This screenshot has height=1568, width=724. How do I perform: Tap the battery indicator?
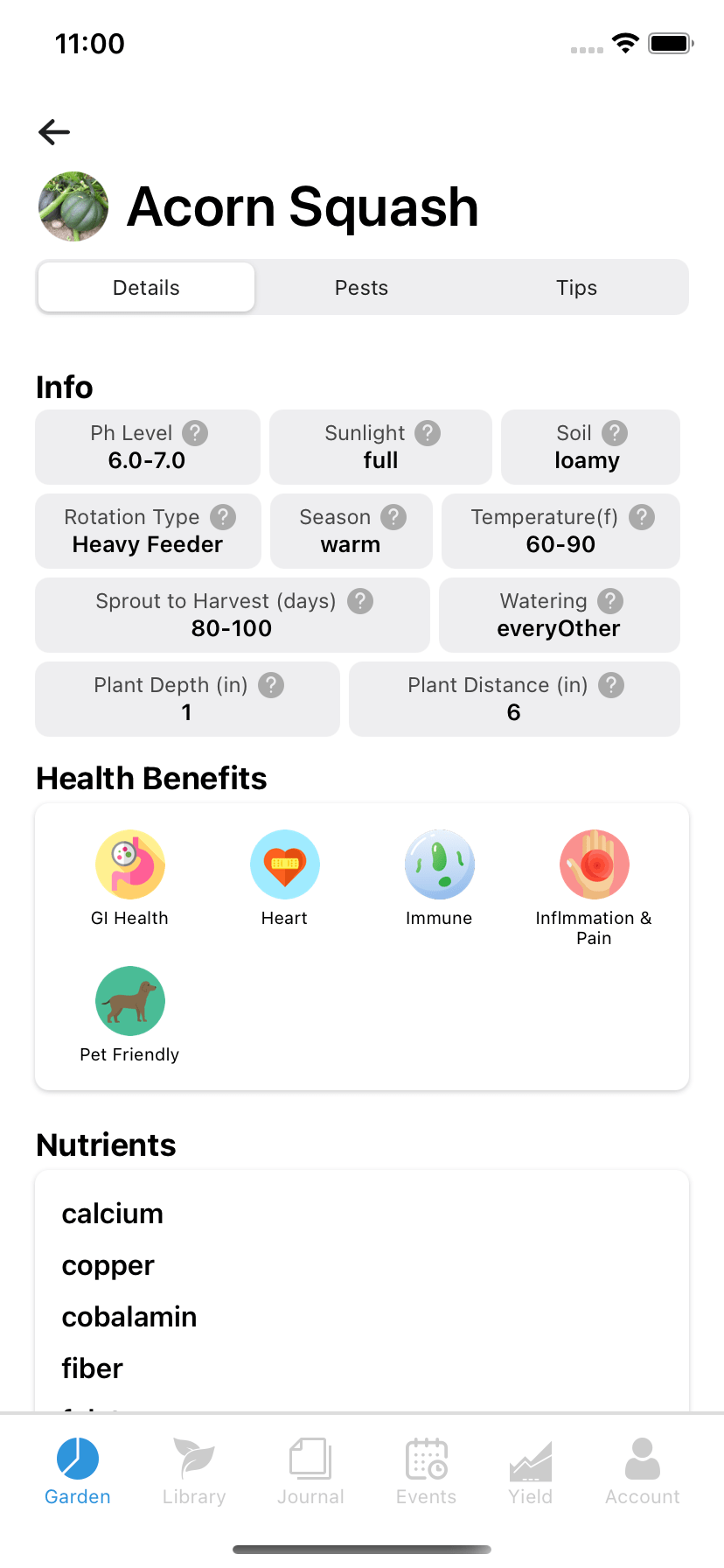pos(669,43)
